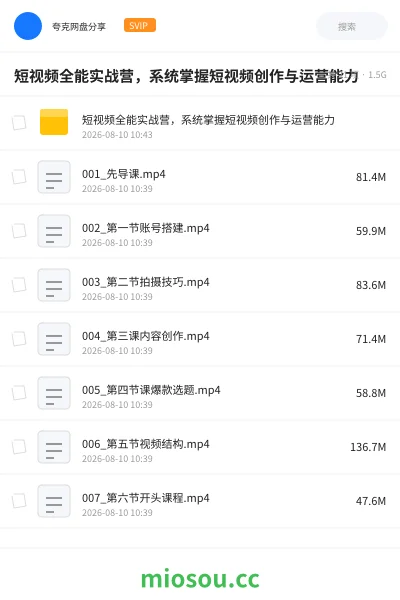Check the box for 007_第六节开头课程.mp4
Viewport: 400px width, 600px height.
19,501
